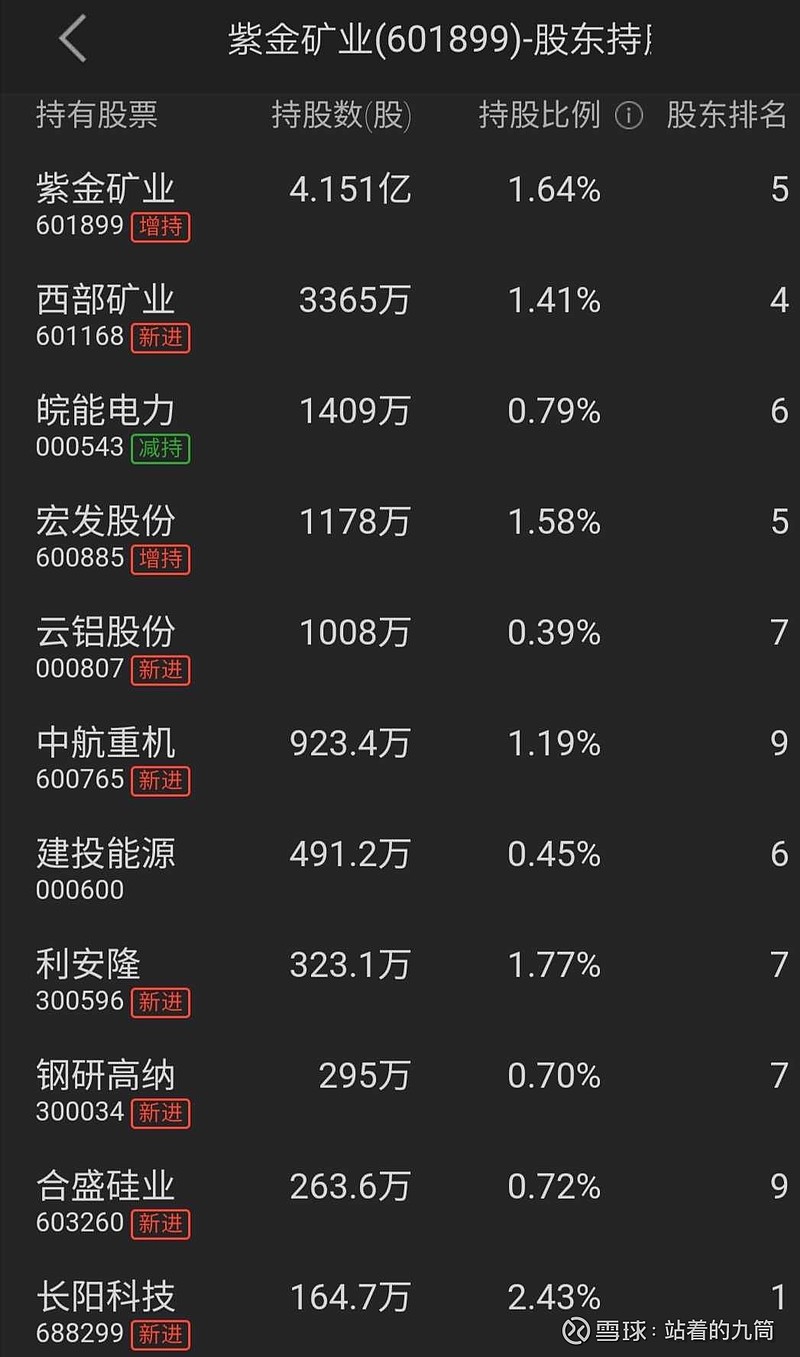
Task: Tap the back arrow at top left
Action: click(x=70, y=37)
